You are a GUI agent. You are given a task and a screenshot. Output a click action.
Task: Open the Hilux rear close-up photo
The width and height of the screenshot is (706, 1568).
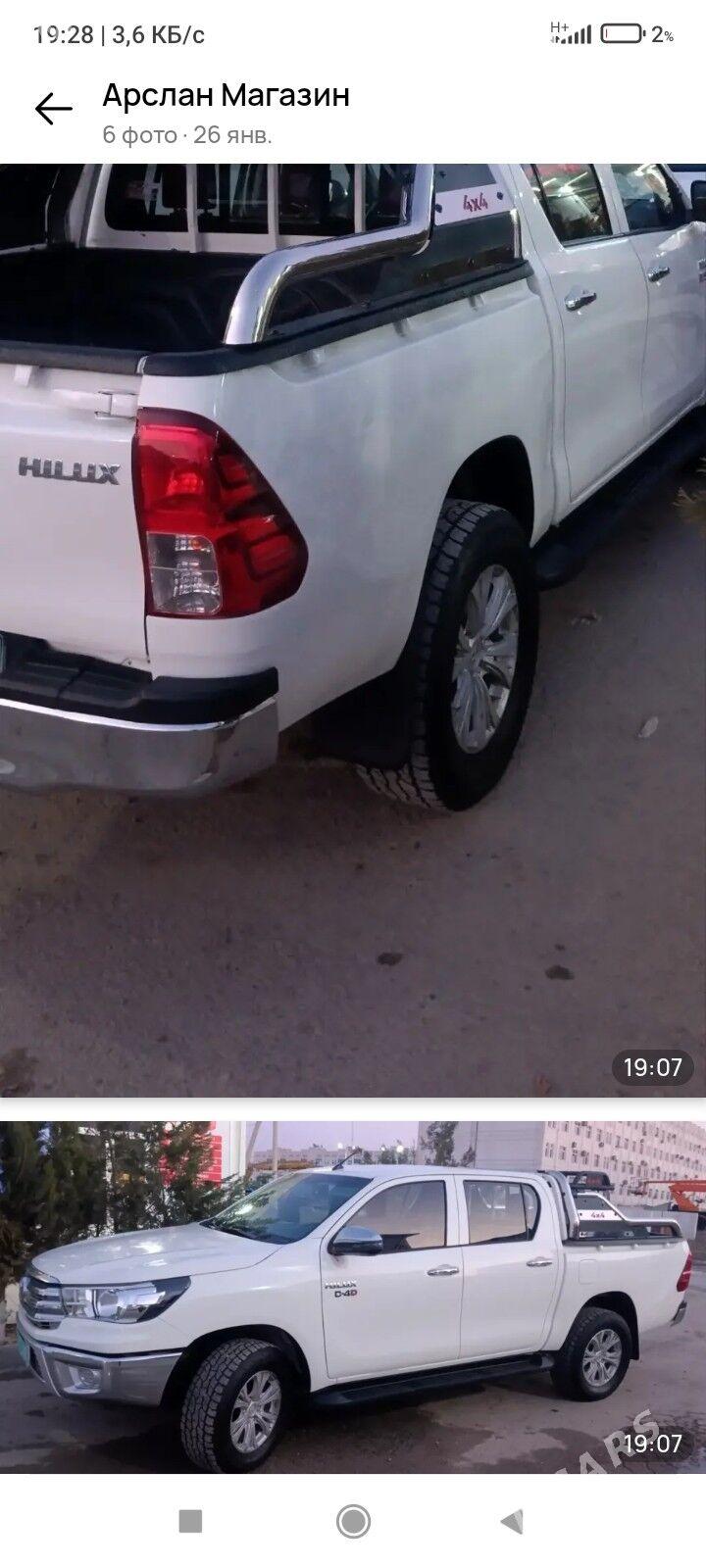pyautogui.click(x=353, y=627)
